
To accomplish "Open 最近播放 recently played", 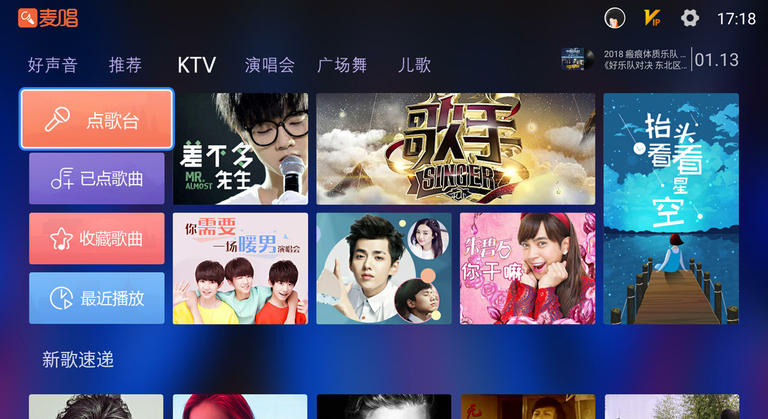I will (96, 297).
